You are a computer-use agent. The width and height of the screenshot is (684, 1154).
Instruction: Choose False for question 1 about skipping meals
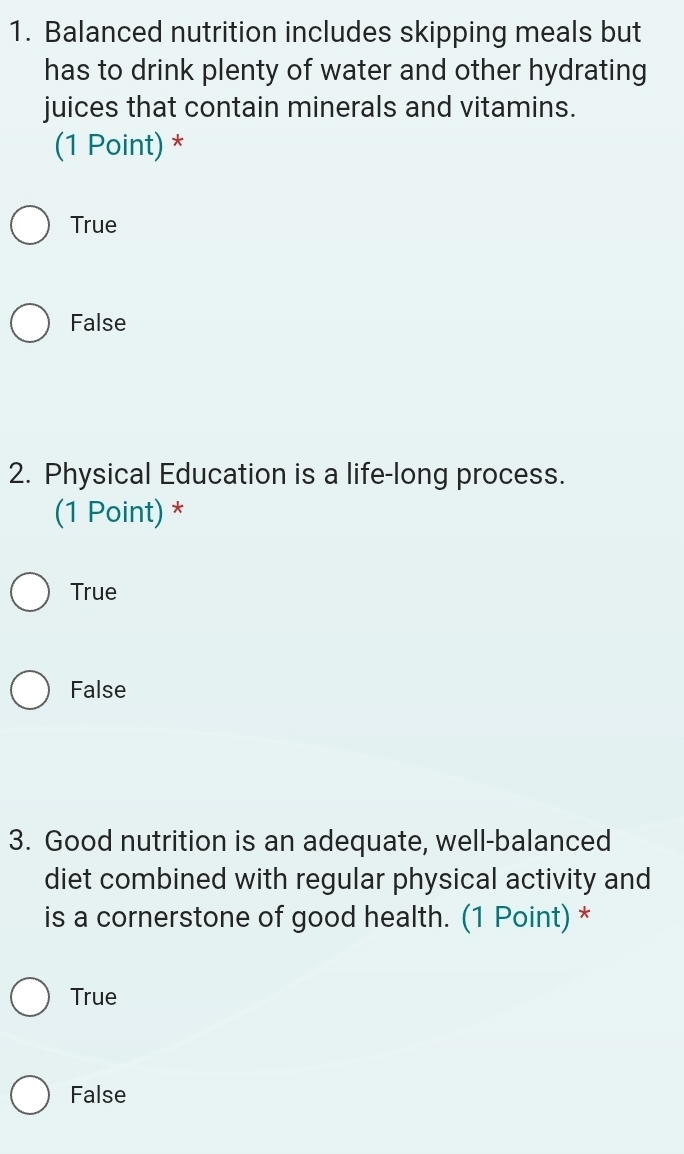31,323
